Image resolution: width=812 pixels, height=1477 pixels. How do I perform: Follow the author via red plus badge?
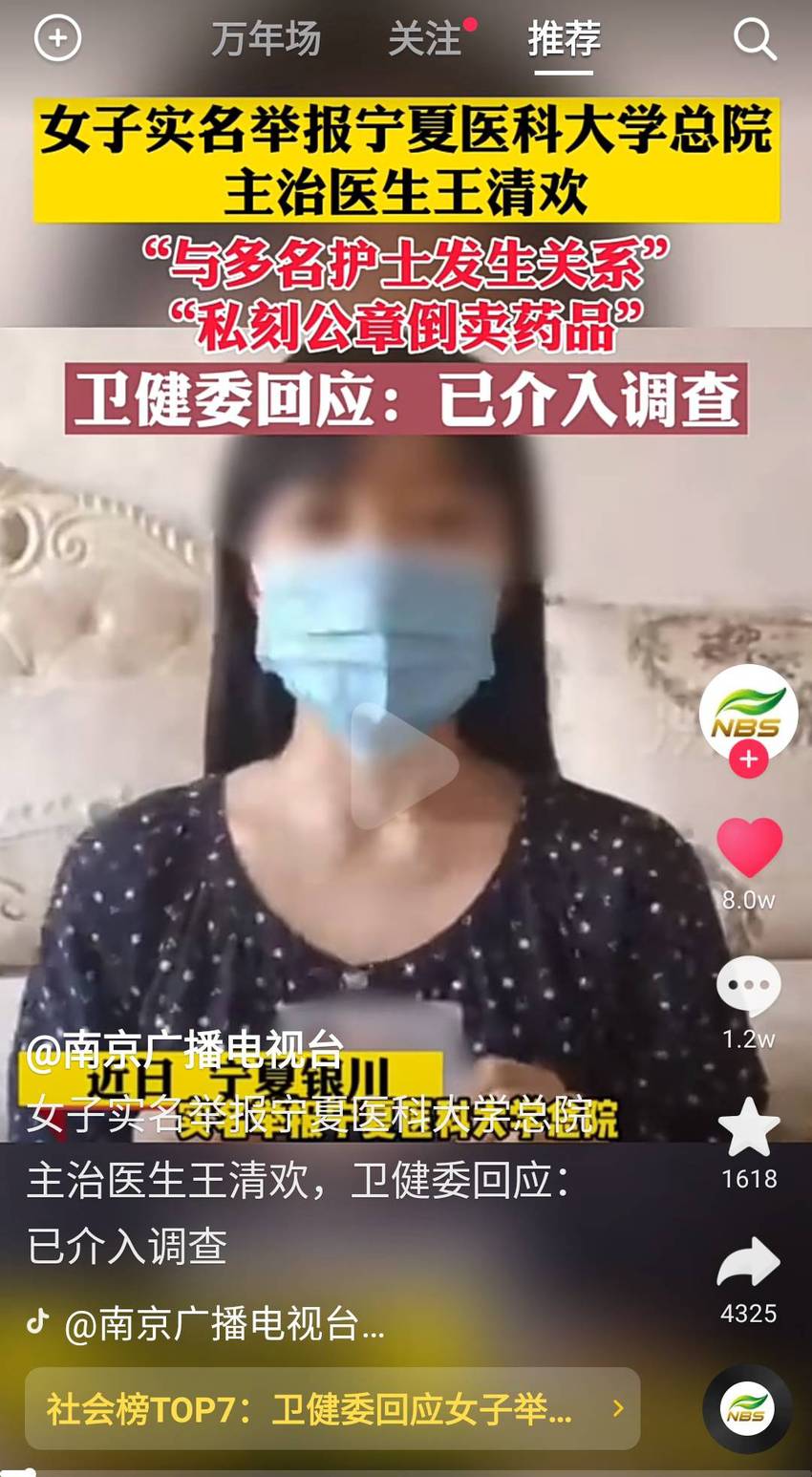[x=749, y=760]
